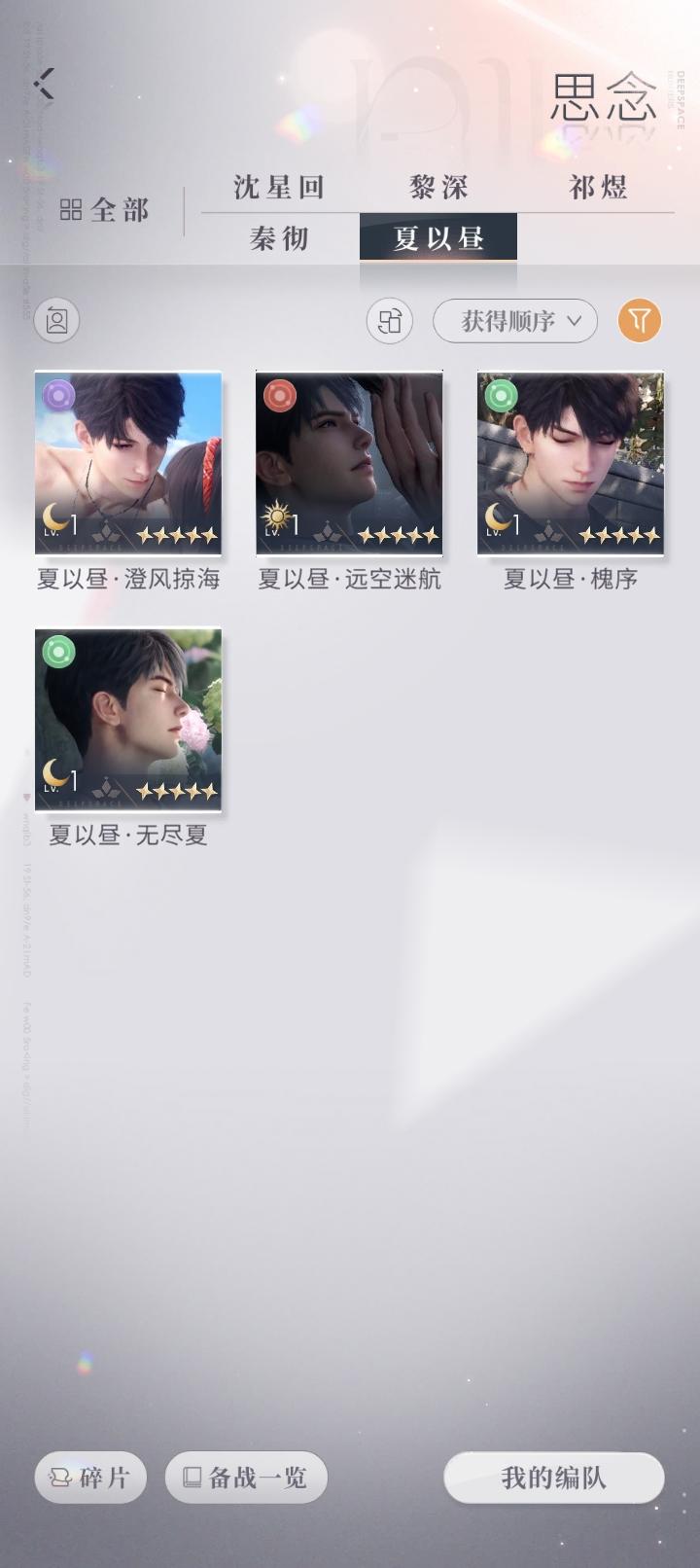This screenshot has height=1568, width=700.
Task: Open 我的编队 to view my team
Action: [x=552, y=1478]
